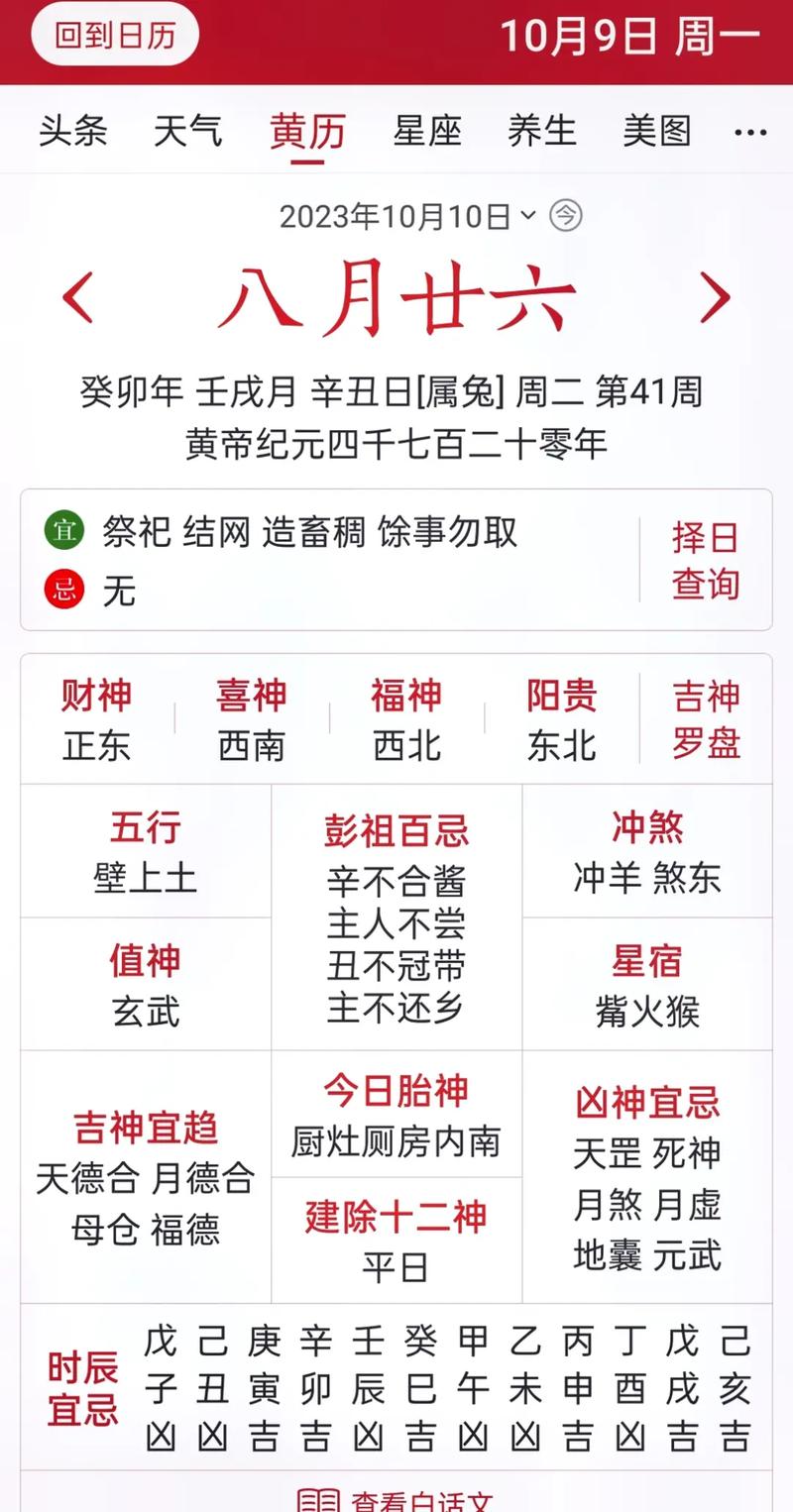Open the 吉神罗盘 compass
The image size is (793, 1512).
tap(706, 719)
